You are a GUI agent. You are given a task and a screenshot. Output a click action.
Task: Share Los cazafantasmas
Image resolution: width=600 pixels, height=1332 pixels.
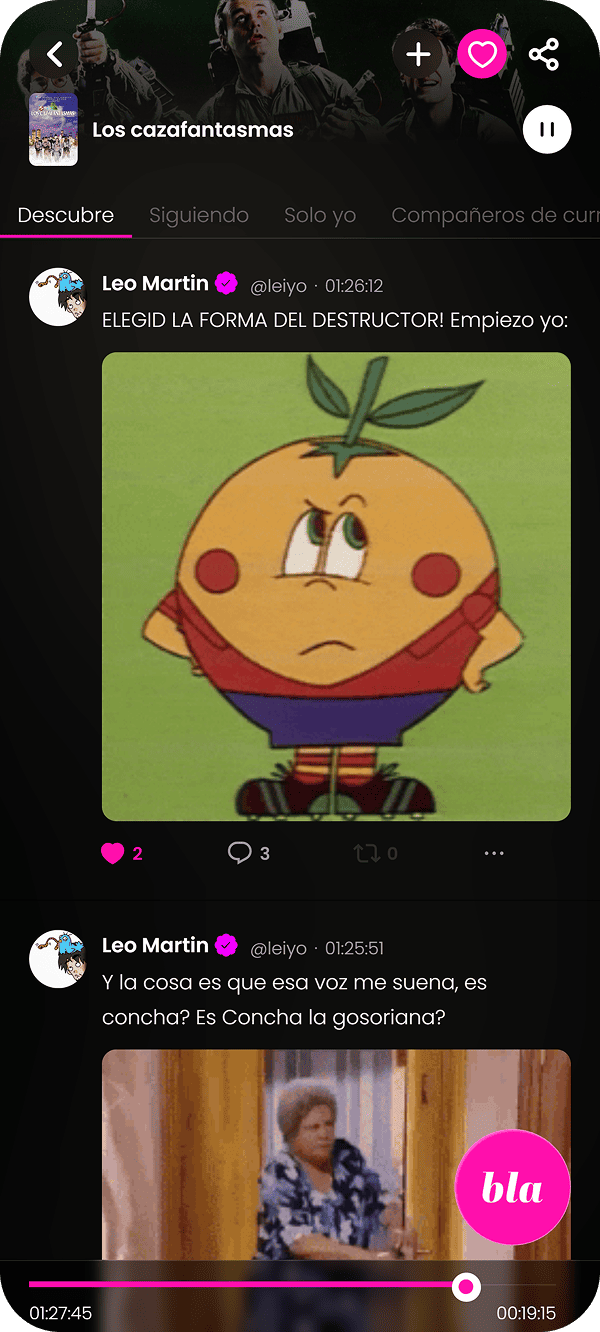click(x=544, y=54)
